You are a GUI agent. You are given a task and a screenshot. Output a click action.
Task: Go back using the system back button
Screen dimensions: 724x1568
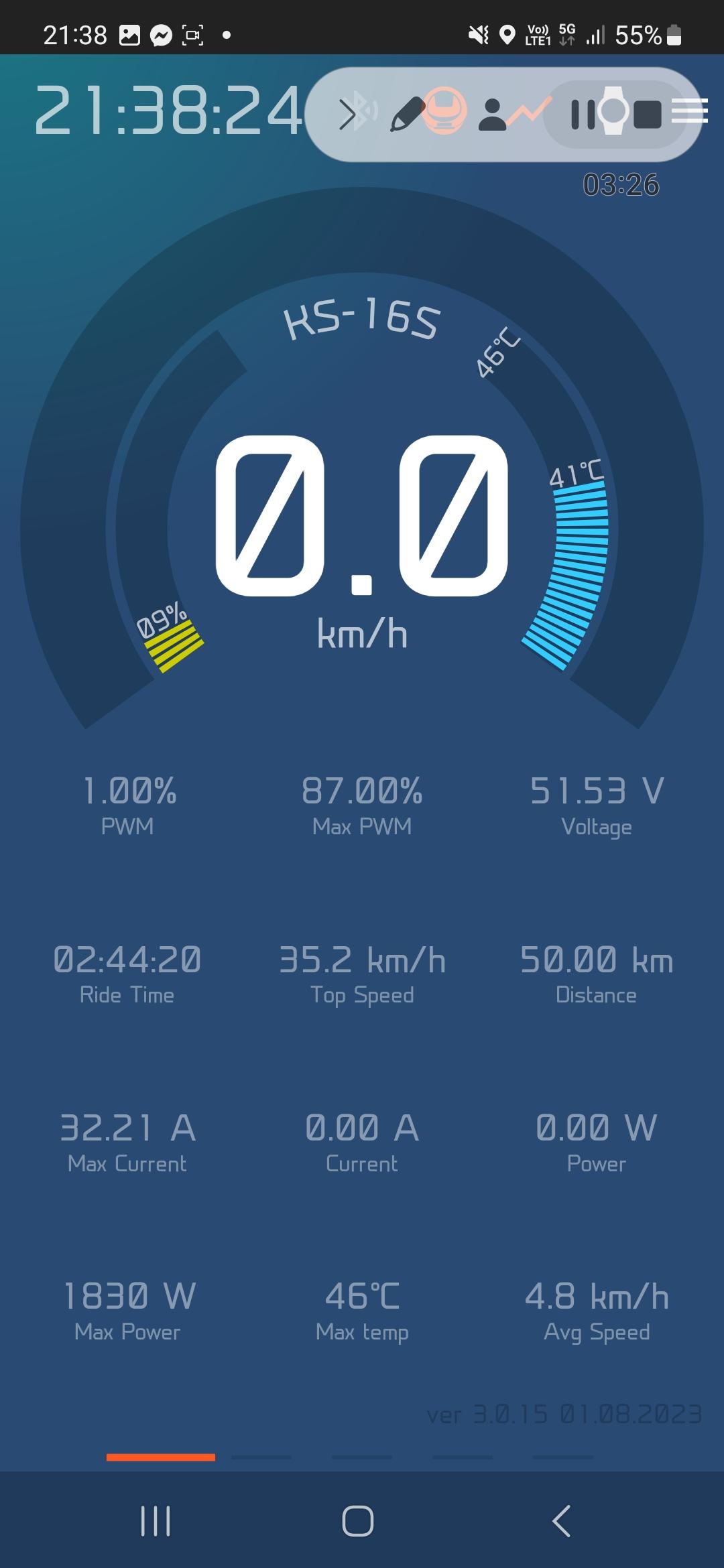pos(562,1520)
